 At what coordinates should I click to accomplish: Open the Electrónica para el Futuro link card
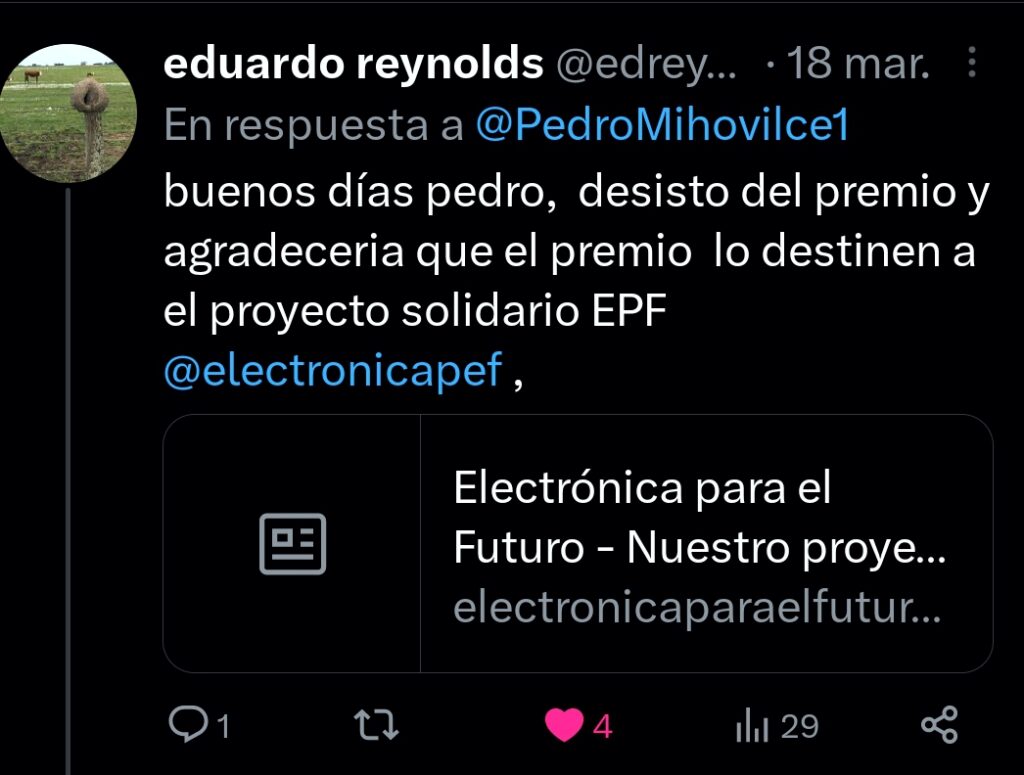[577, 543]
